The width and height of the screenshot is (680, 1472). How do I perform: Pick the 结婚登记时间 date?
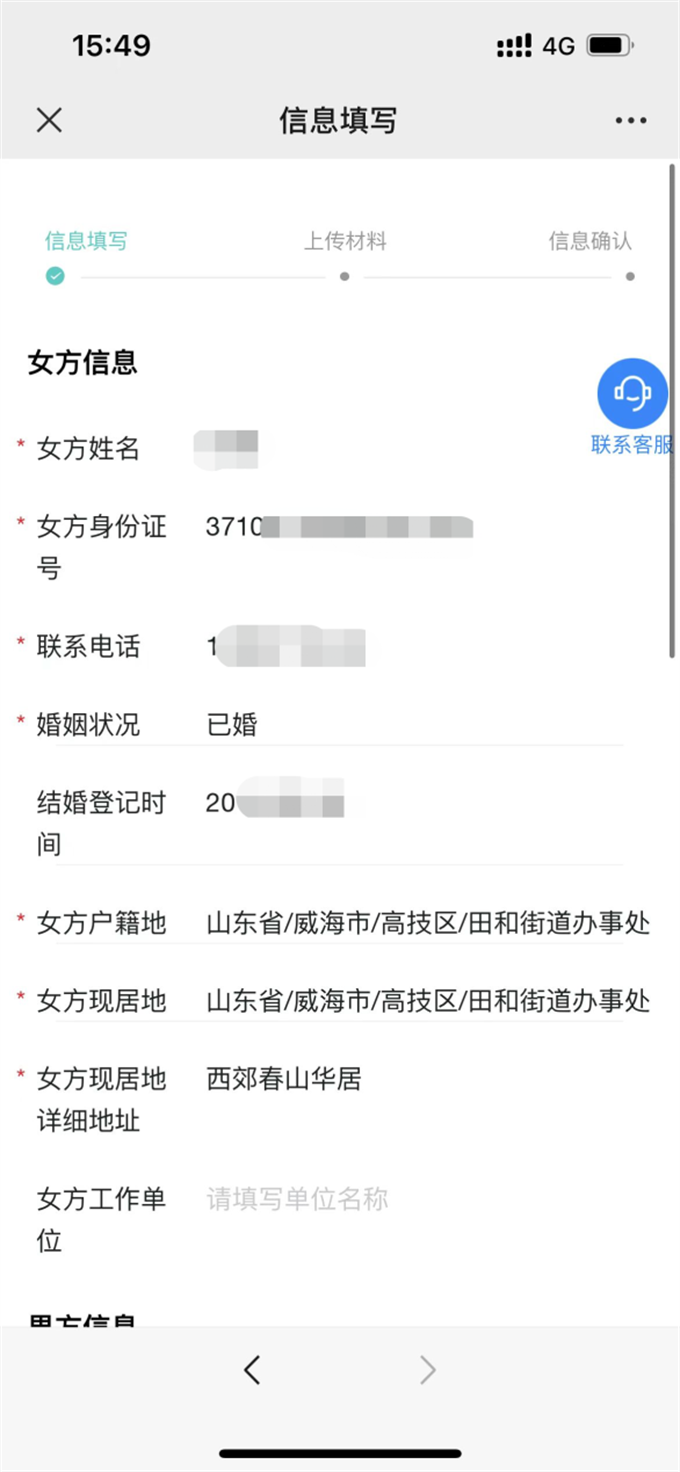pyautogui.click(x=414, y=802)
